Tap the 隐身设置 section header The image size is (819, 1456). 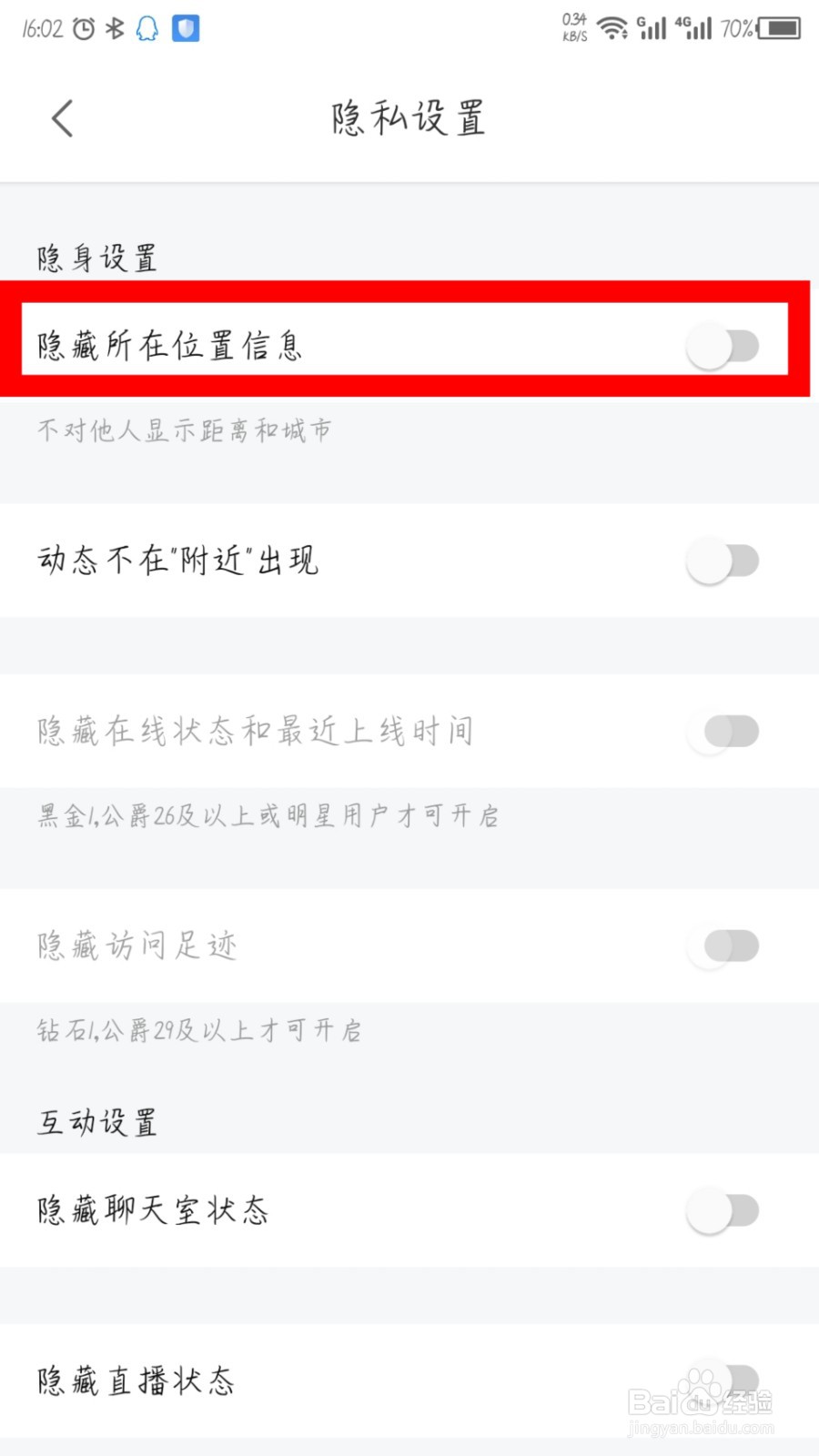96,258
